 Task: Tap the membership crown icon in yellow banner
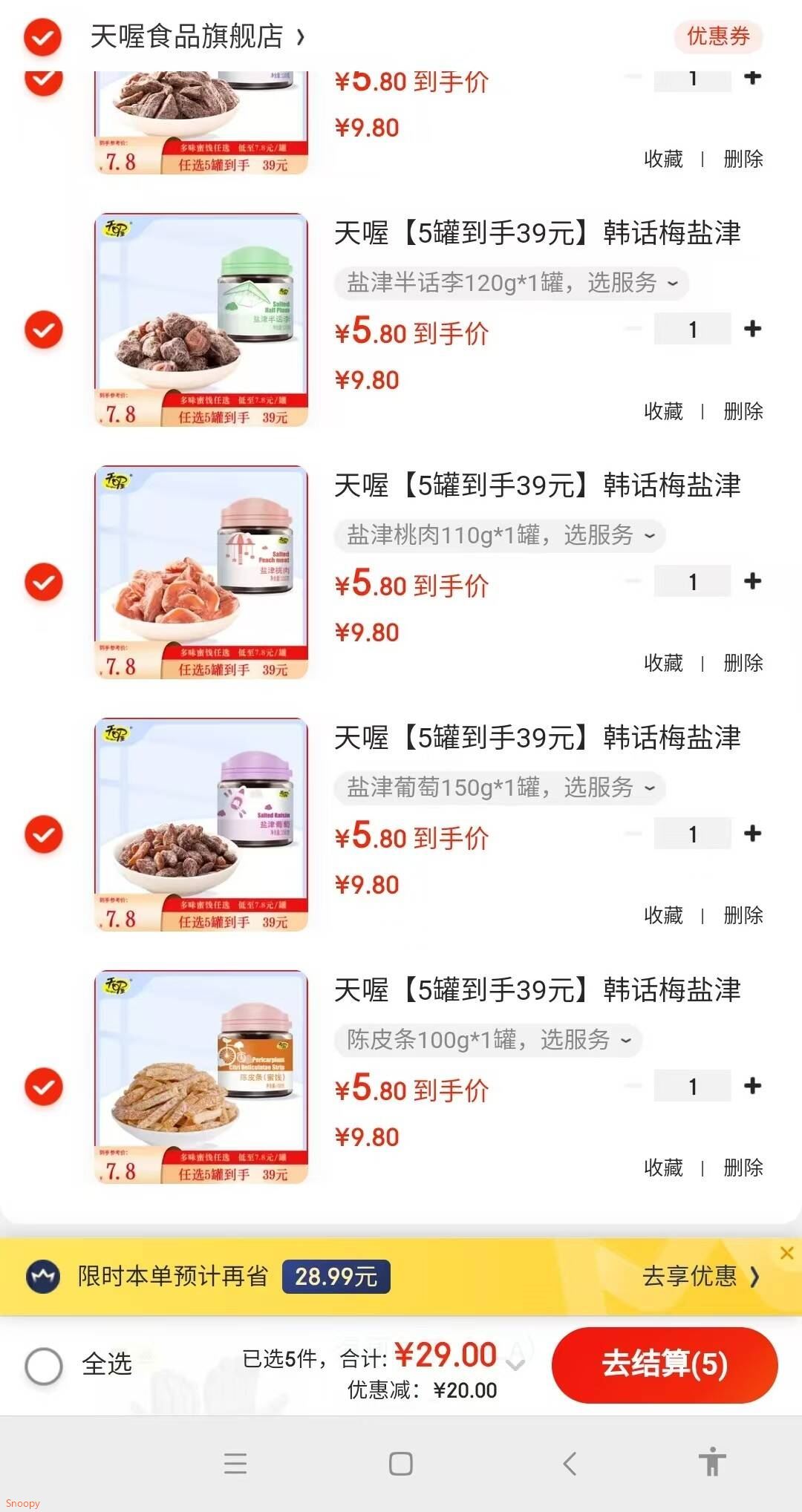coord(43,1277)
